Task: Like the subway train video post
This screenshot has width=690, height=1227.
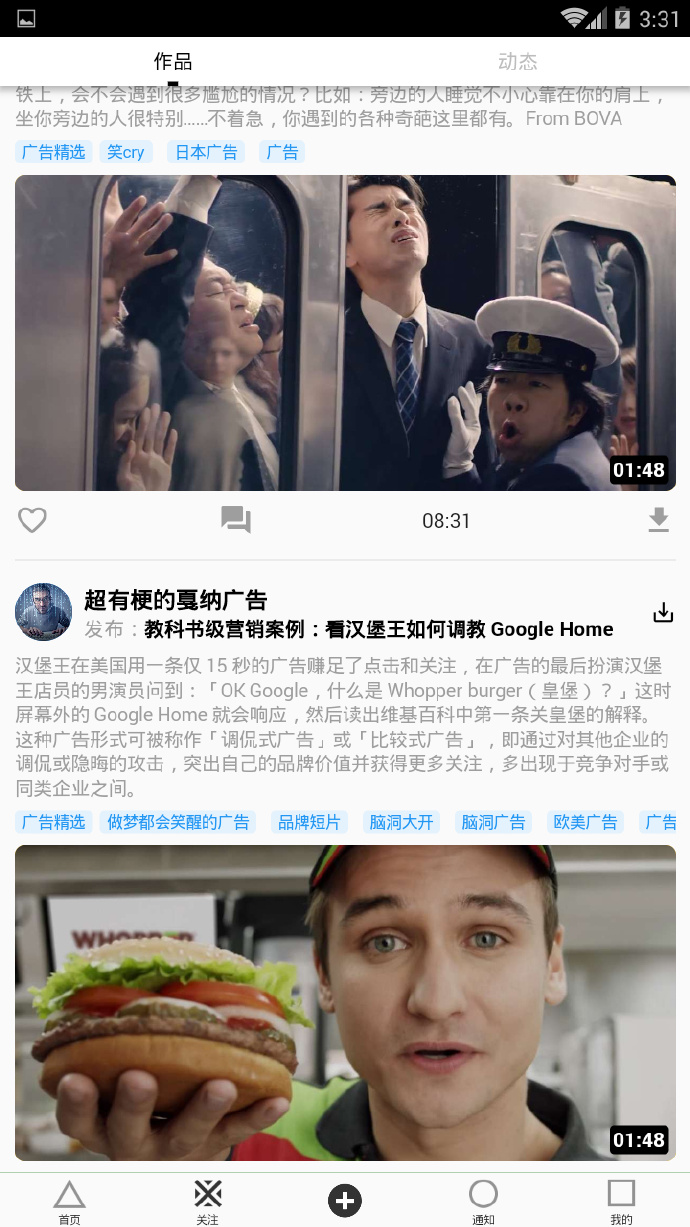Action: click(33, 520)
